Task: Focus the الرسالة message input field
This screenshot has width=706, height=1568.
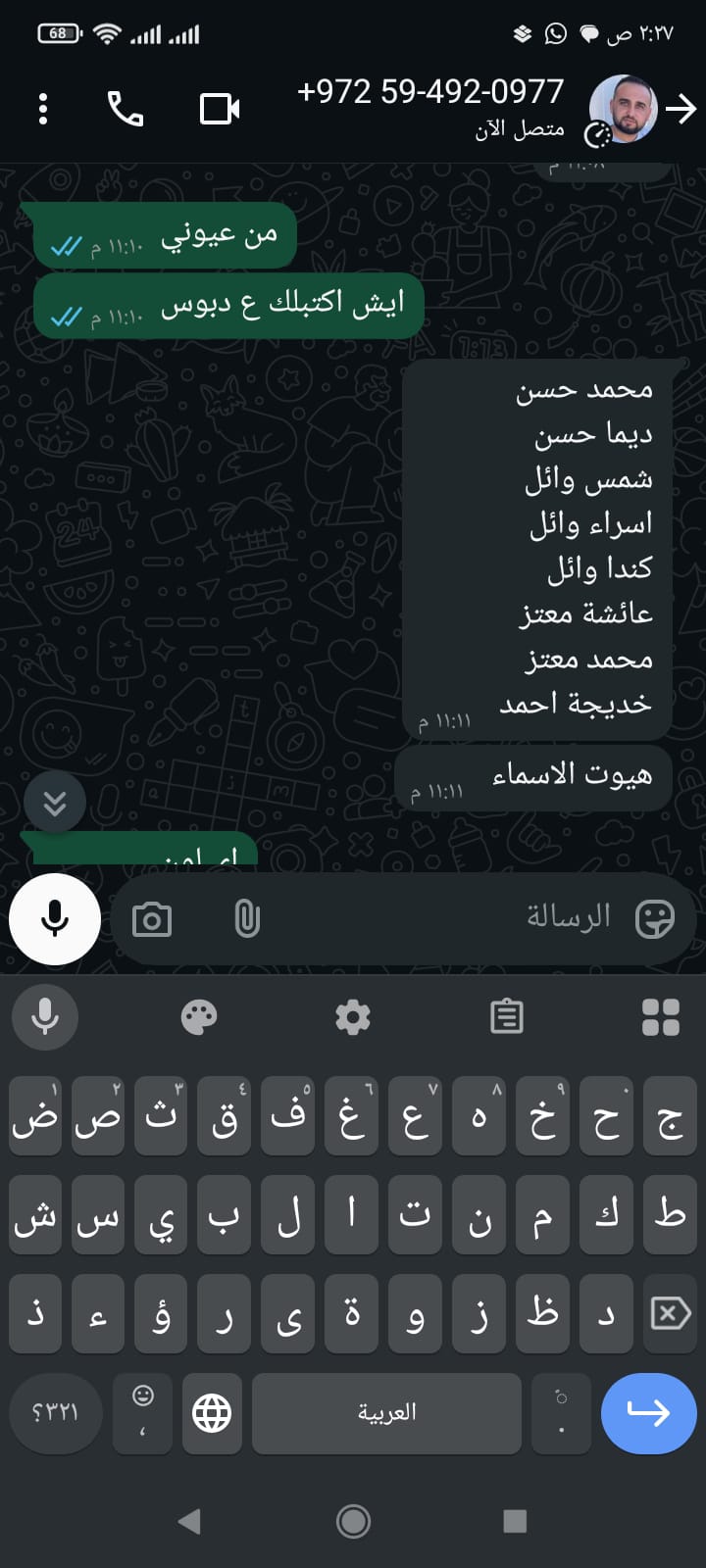Action: click(x=441, y=919)
